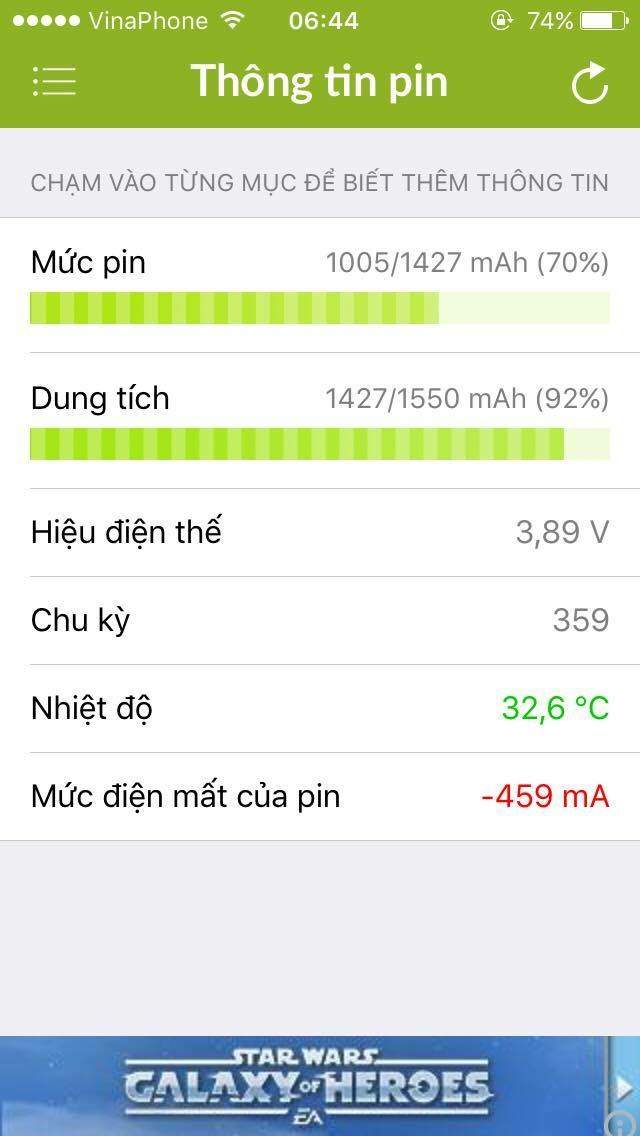View more info about Dung tích
640x1136 pixels.
pos(320,421)
